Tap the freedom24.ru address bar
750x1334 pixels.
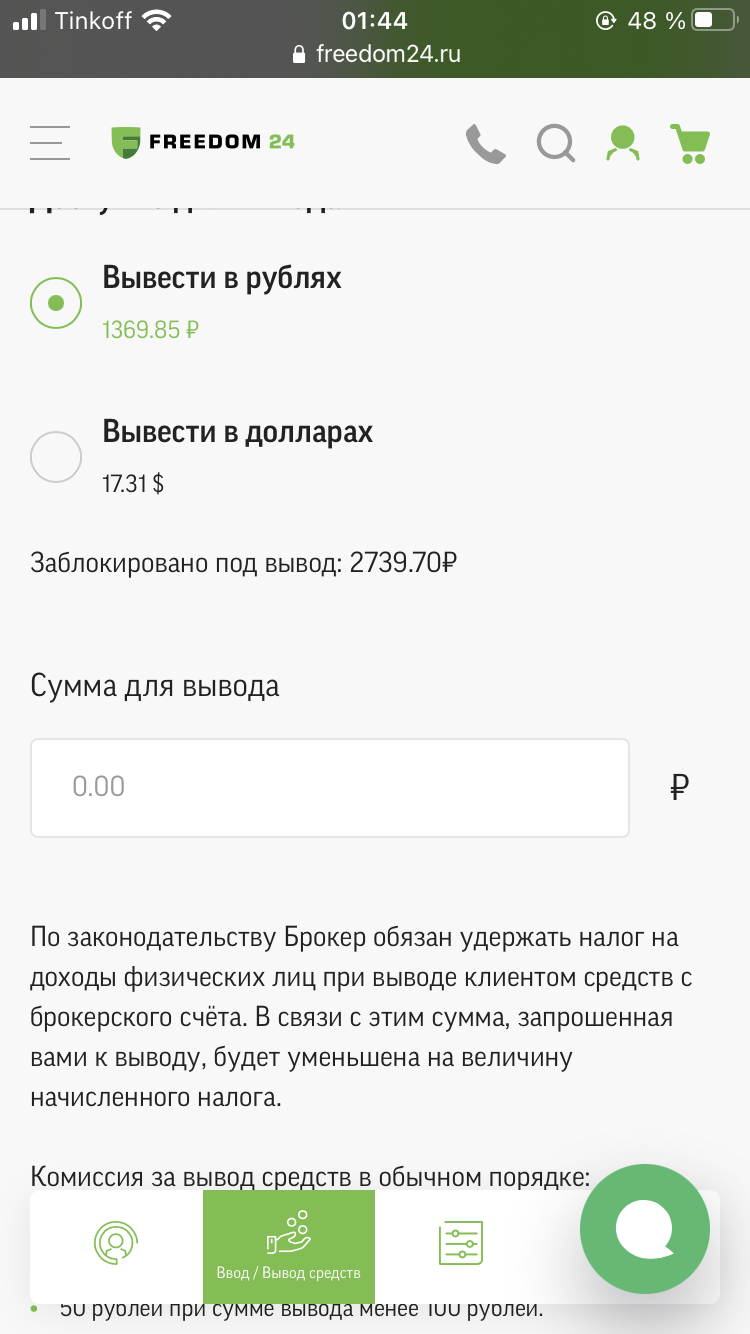(x=376, y=54)
